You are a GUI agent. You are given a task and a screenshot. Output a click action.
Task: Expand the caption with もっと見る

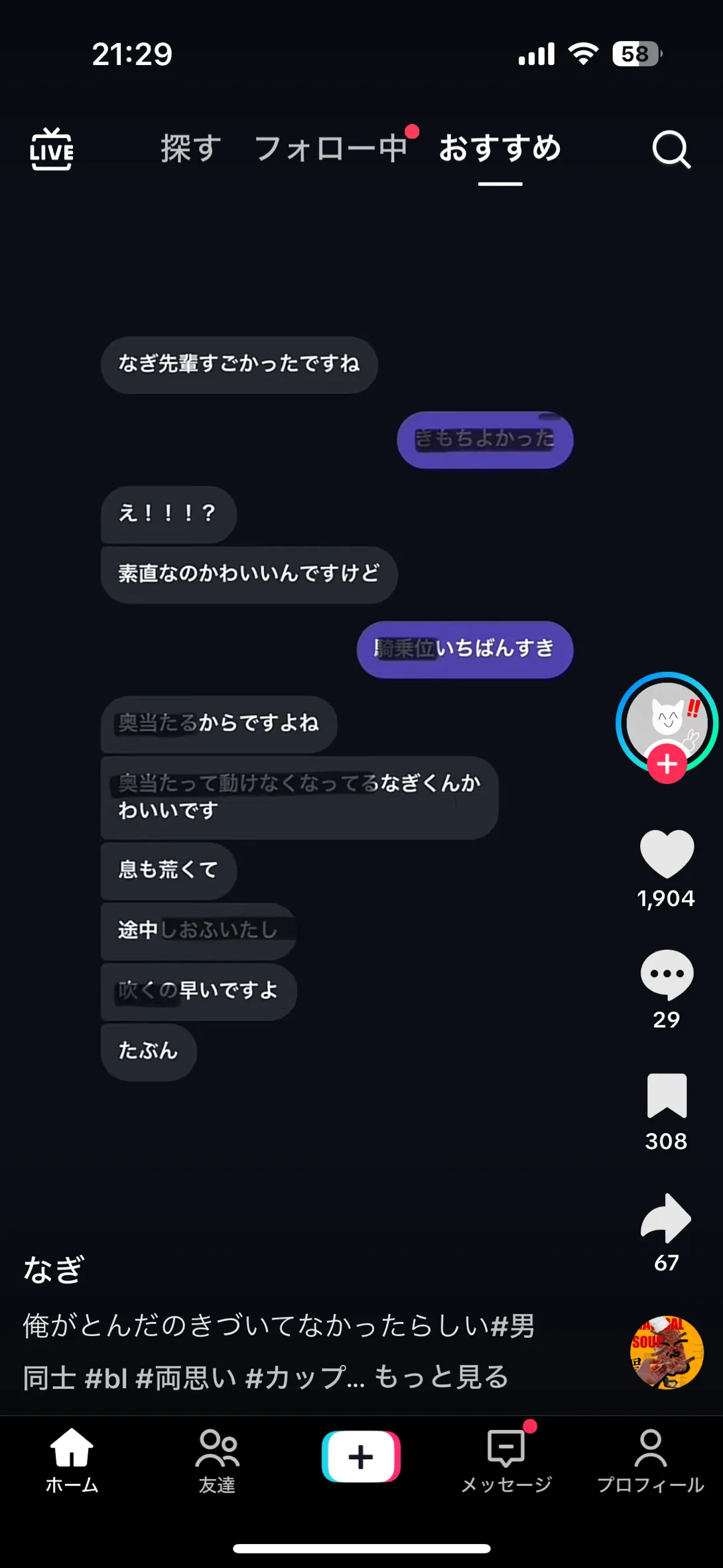pyautogui.click(x=441, y=1377)
